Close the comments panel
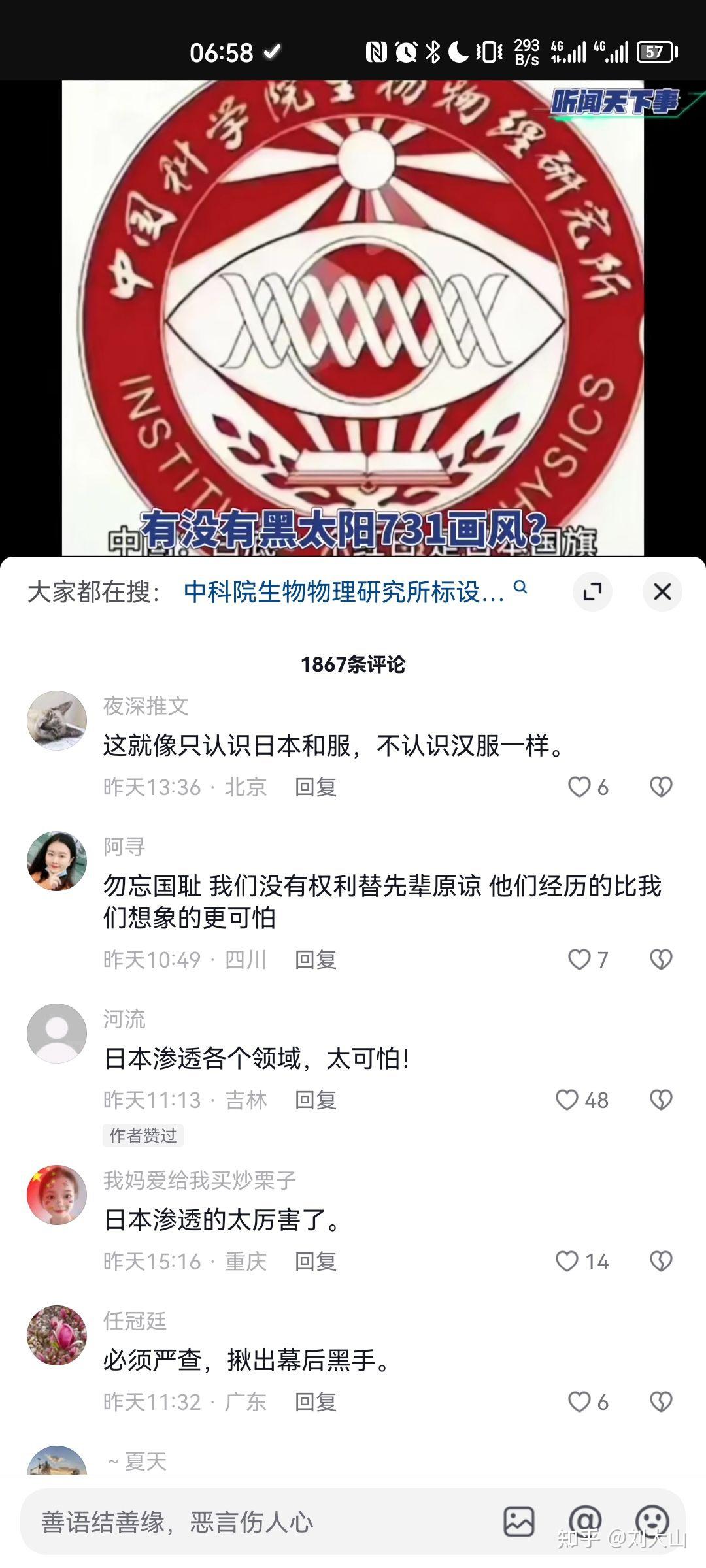This screenshot has height=1568, width=706. pos(662,592)
